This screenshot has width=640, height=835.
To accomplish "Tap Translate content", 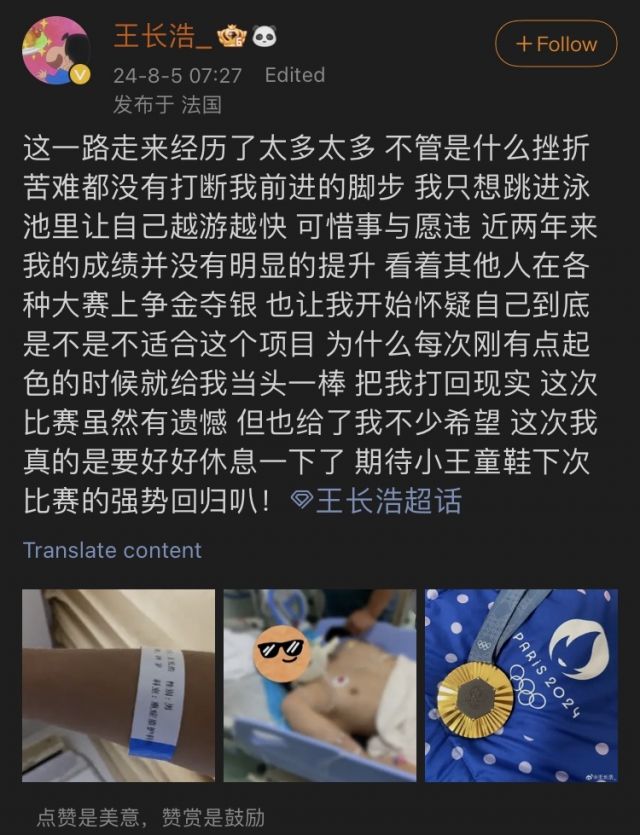I will [112, 550].
